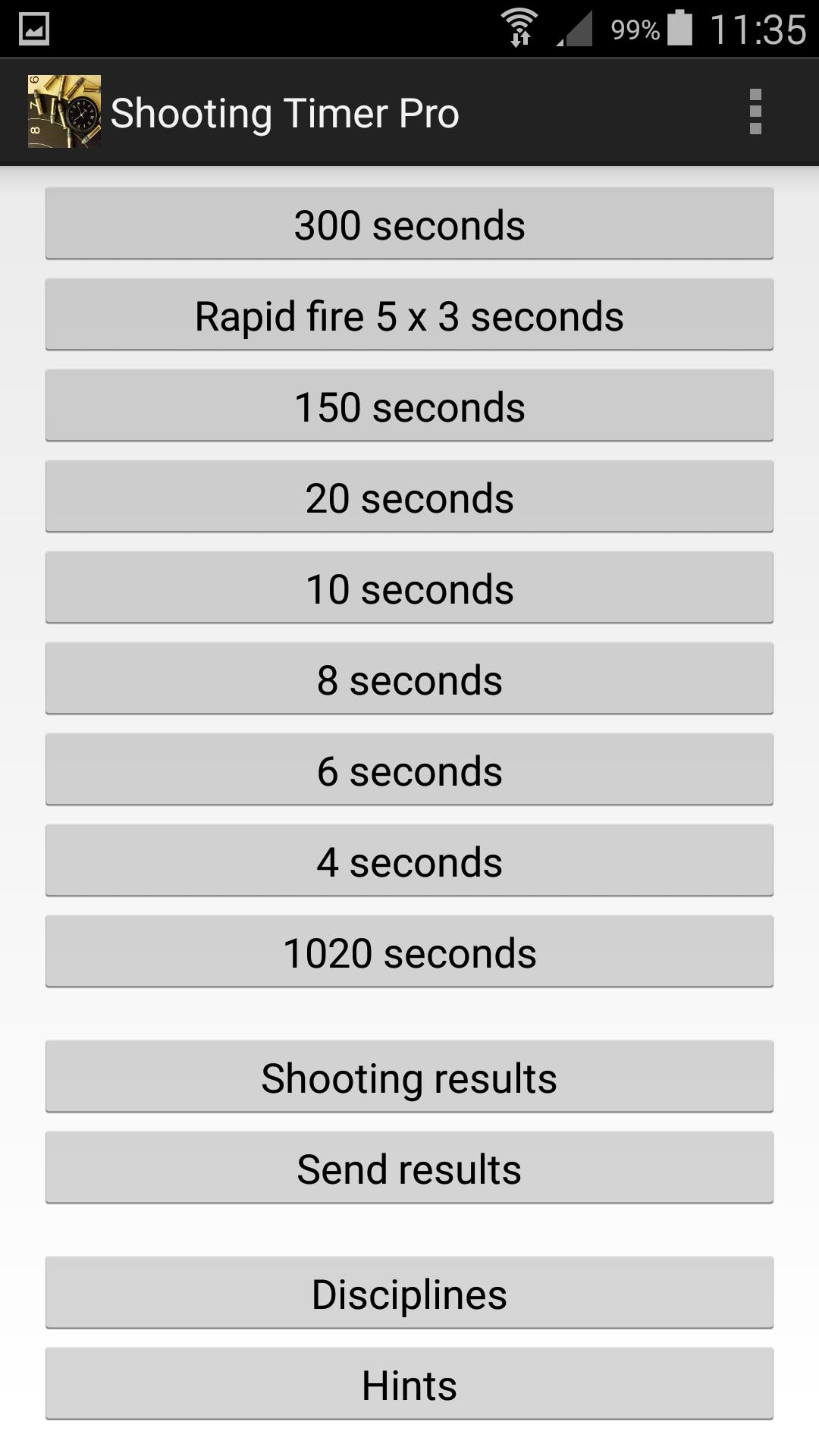Open the Disciplines screen
The image size is (819, 1456).
pos(409,1294)
